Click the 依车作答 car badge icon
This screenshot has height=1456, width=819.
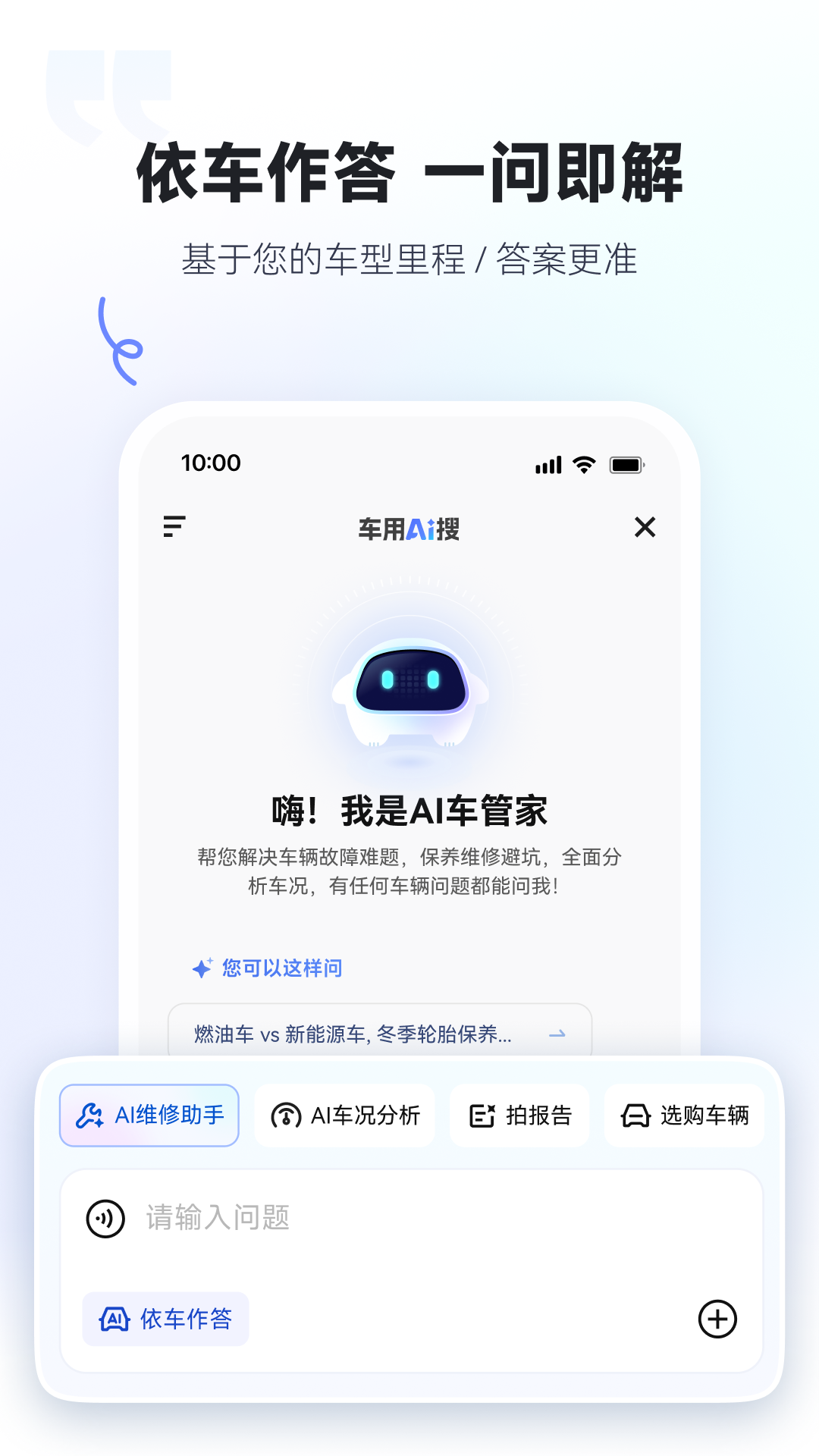pos(114,1318)
